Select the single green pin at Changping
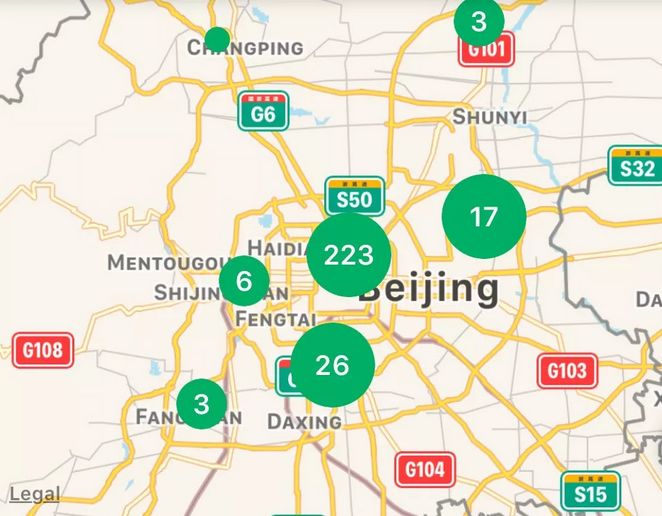The height and width of the screenshot is (516, 662). pos(217,40)
